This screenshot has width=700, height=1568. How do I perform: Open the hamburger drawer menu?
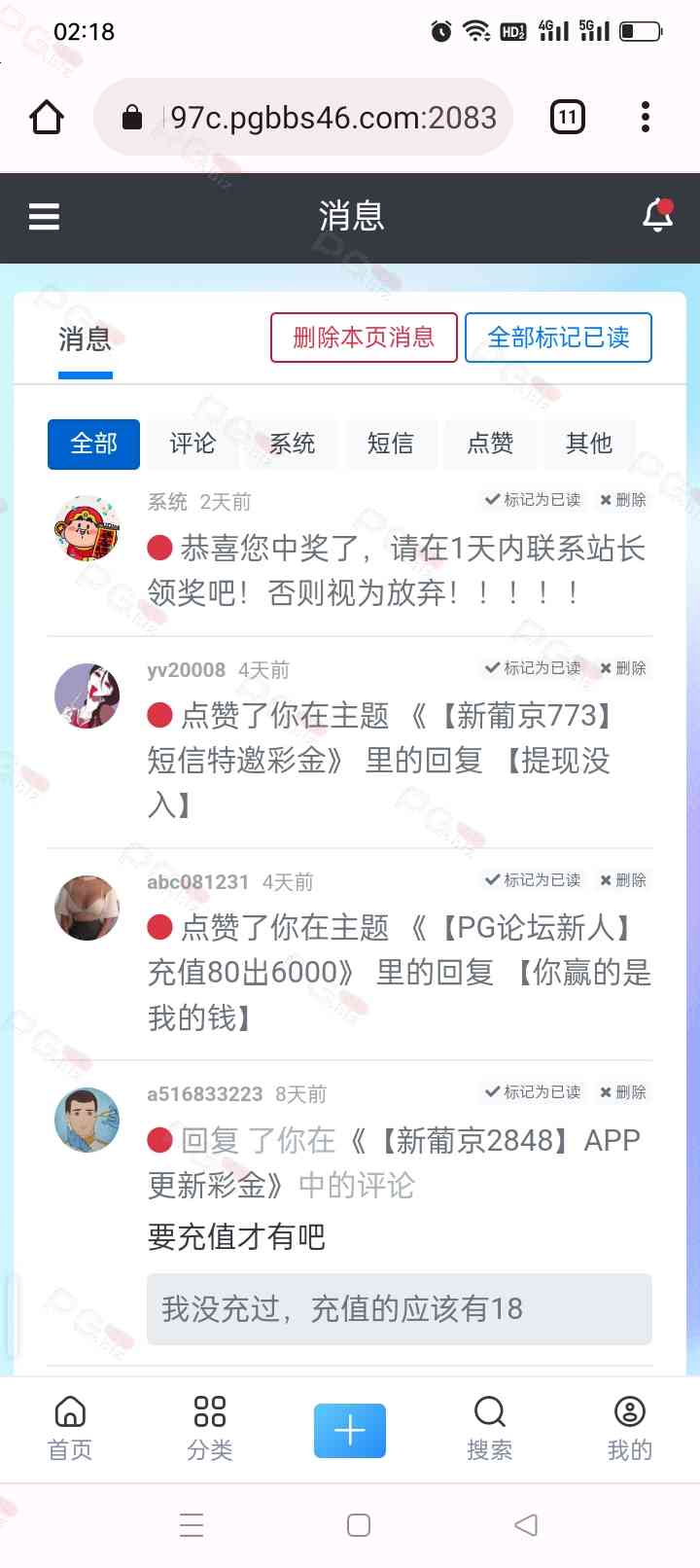(x=44, y=216)
